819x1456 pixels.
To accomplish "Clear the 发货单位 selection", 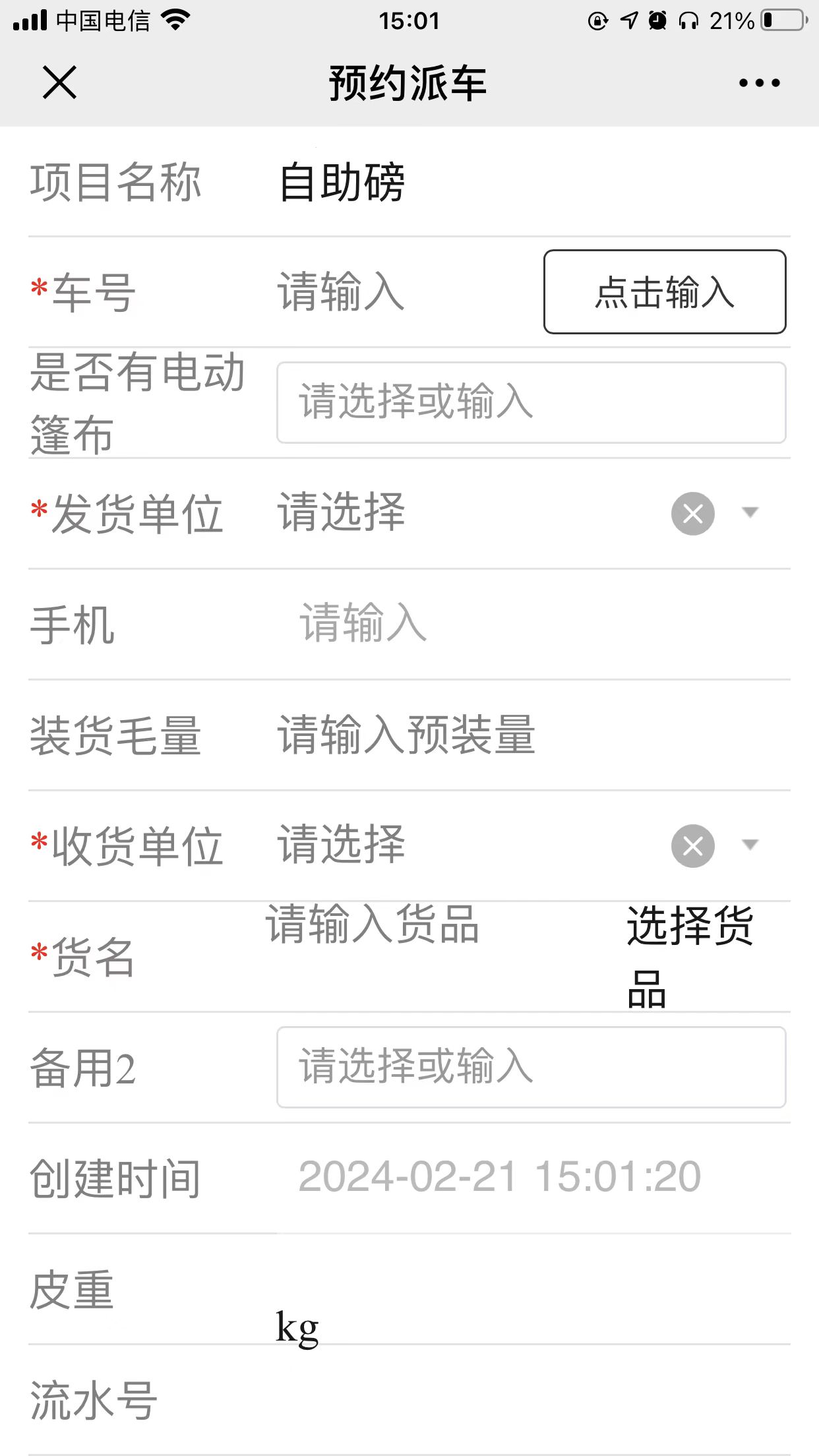I will 693,513.
